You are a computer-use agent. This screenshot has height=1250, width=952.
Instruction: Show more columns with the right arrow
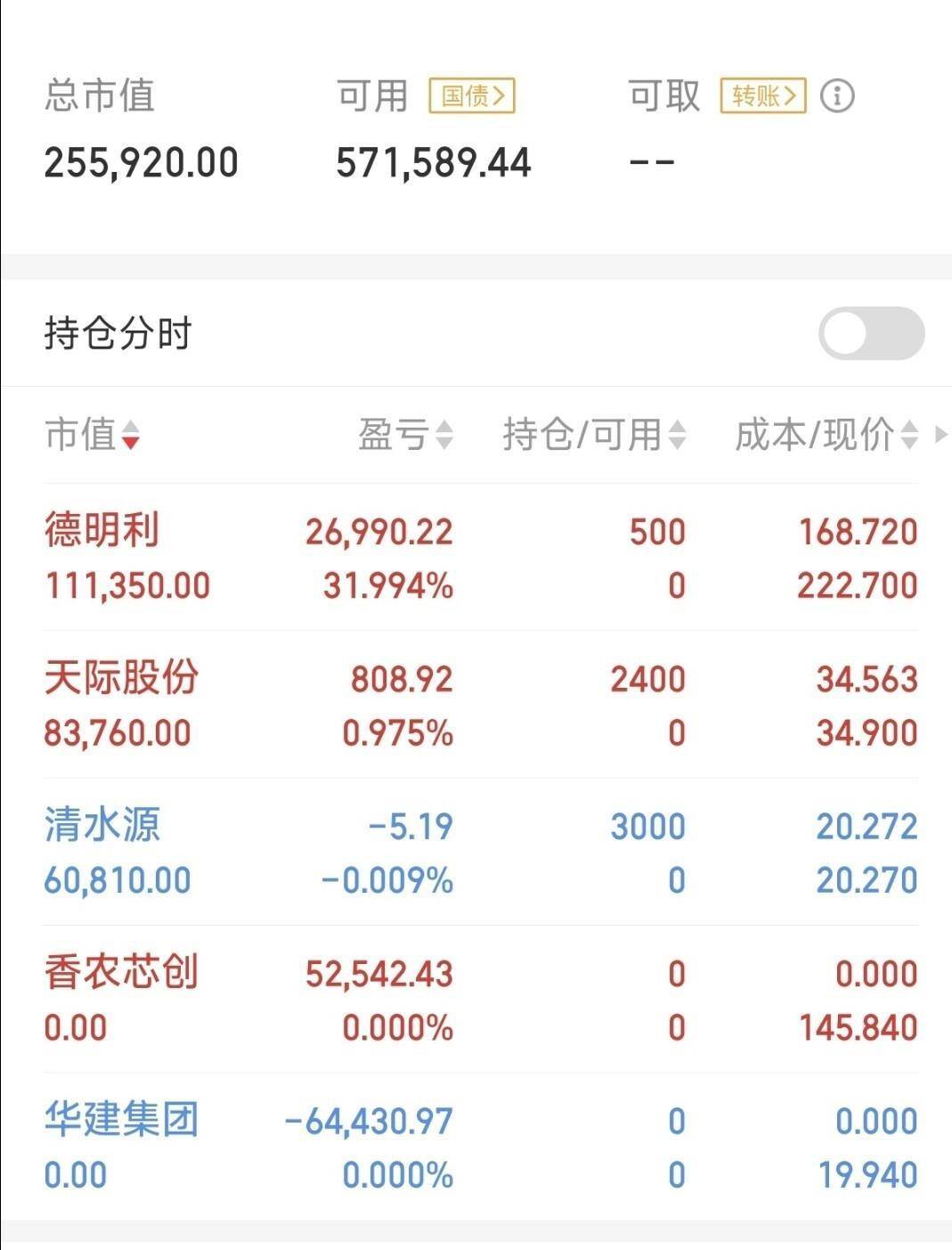click(x=941, y=436)
